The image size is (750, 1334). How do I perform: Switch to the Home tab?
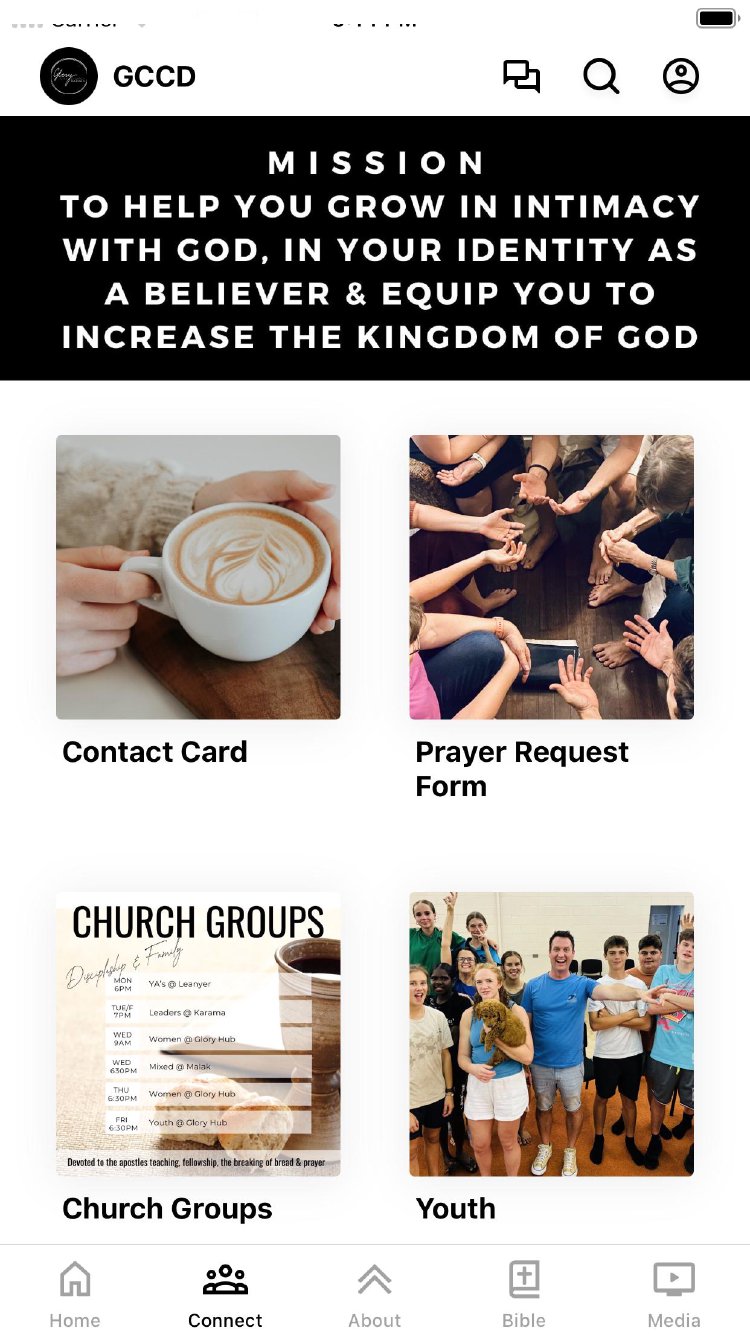75,1294
